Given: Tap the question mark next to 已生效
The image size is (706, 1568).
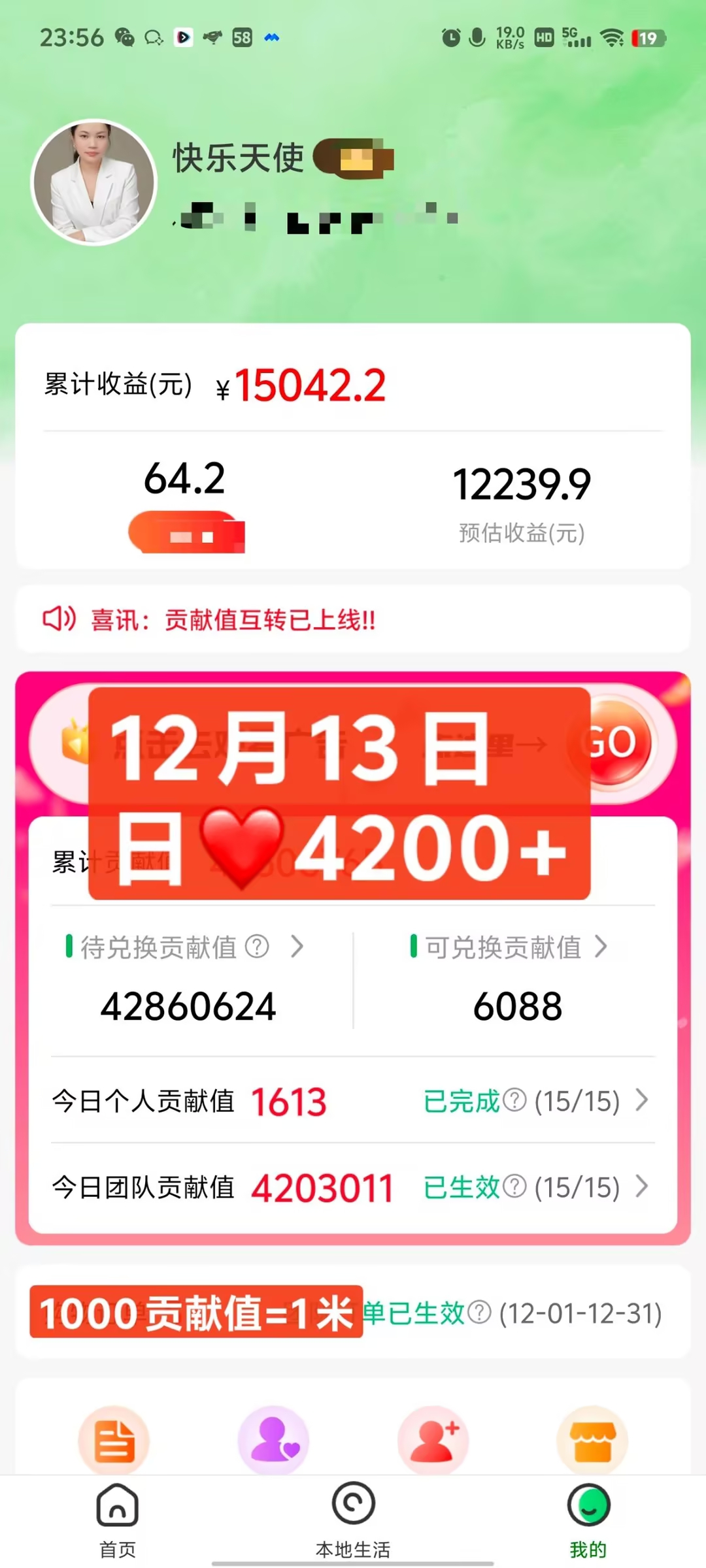Looking at the screenshot, I should (516, 1188).
